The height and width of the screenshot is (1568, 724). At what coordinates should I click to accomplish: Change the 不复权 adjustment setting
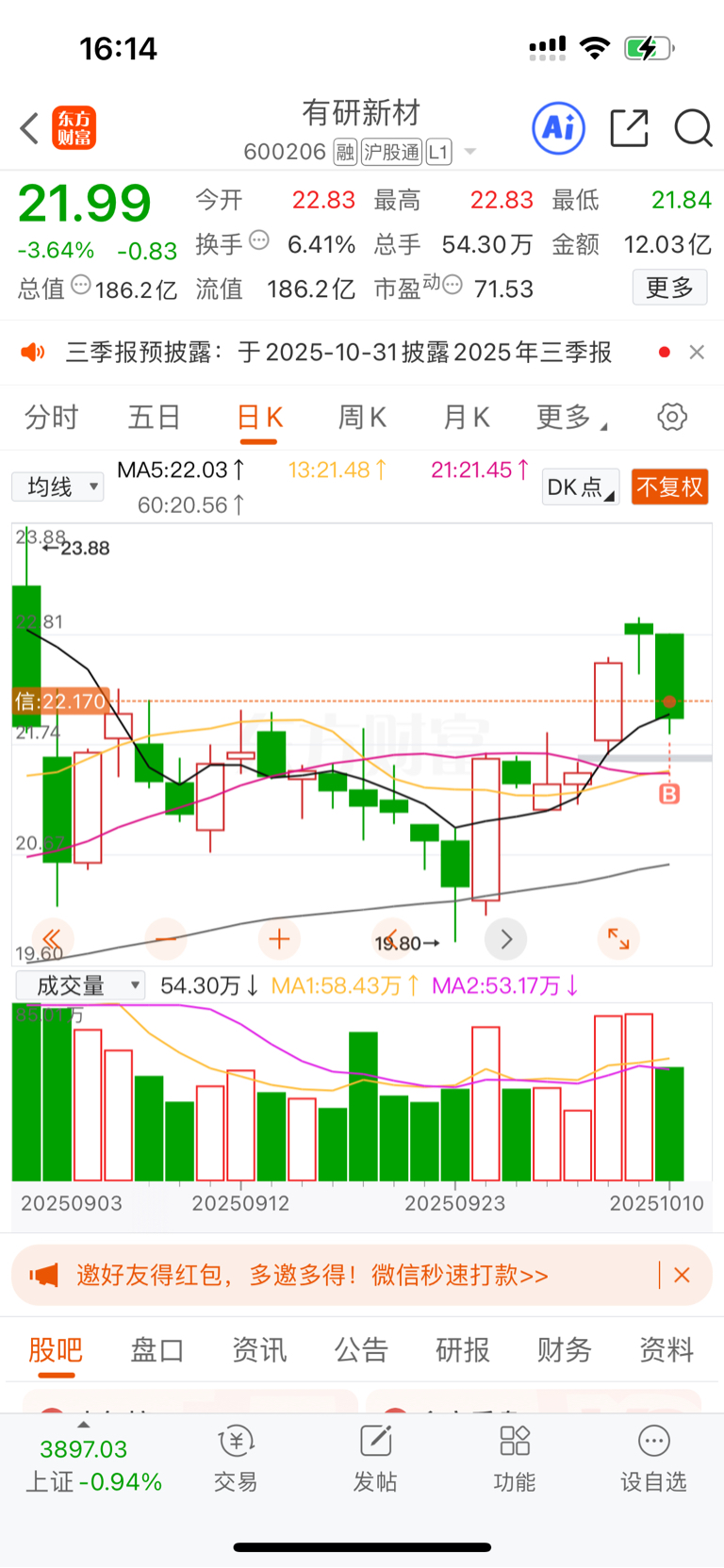point(669,487)
